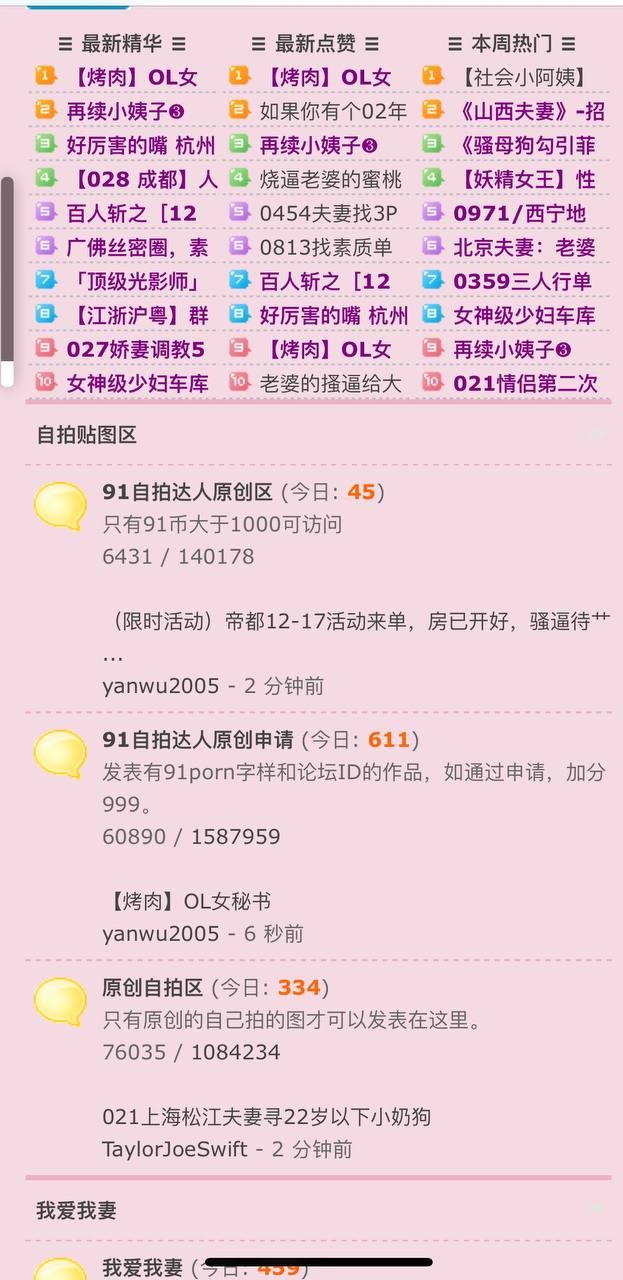This screenshot has width=623, height=1280.
Task: Open 【江浙沪粤】群 in 最新精华
Action: point(140,315)
